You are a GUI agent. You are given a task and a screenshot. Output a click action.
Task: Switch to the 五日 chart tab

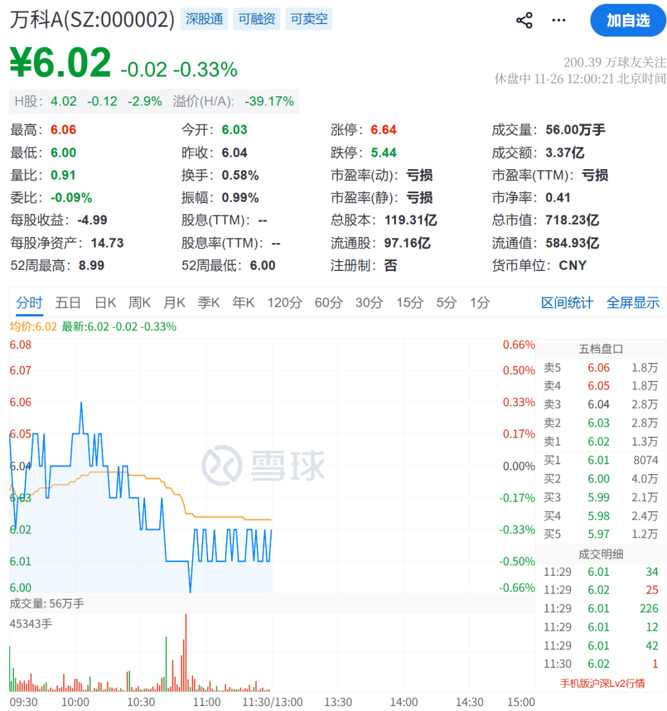(x=68, y=303)
